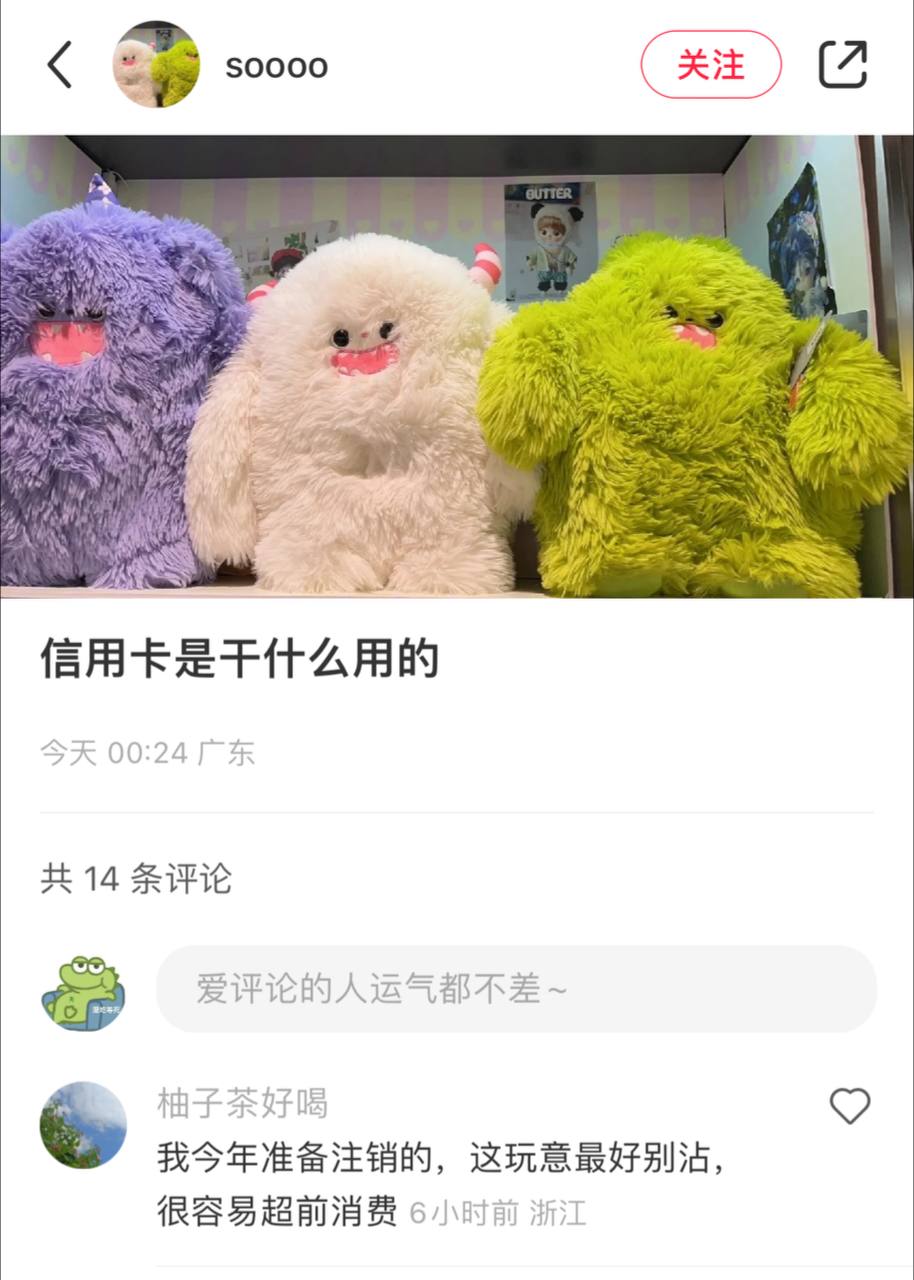914x1280 pixels.
Task: Tap the red heart outline on the first comment
Action: click(851, 1105)
